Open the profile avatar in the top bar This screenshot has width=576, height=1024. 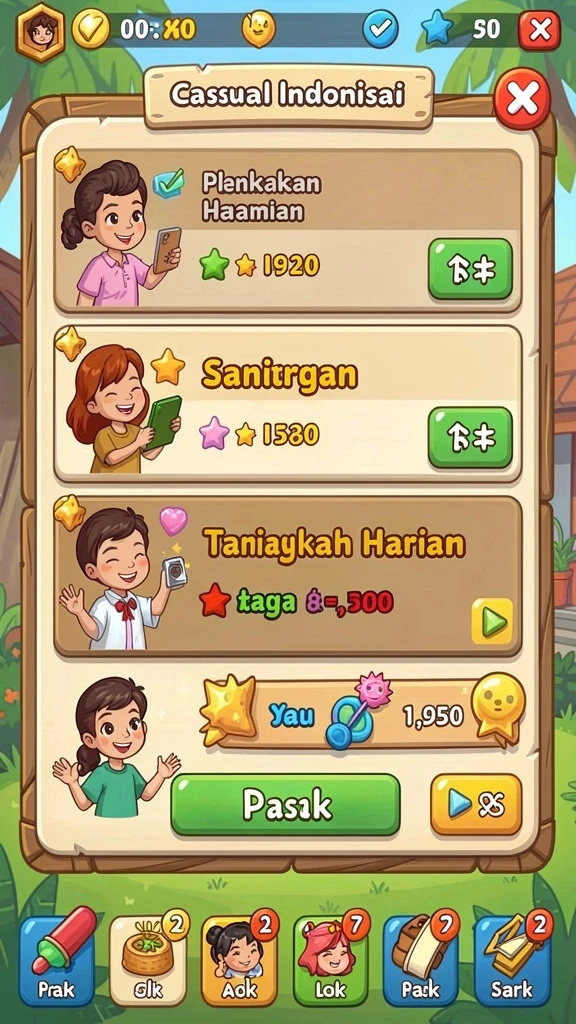pos(40,31)
